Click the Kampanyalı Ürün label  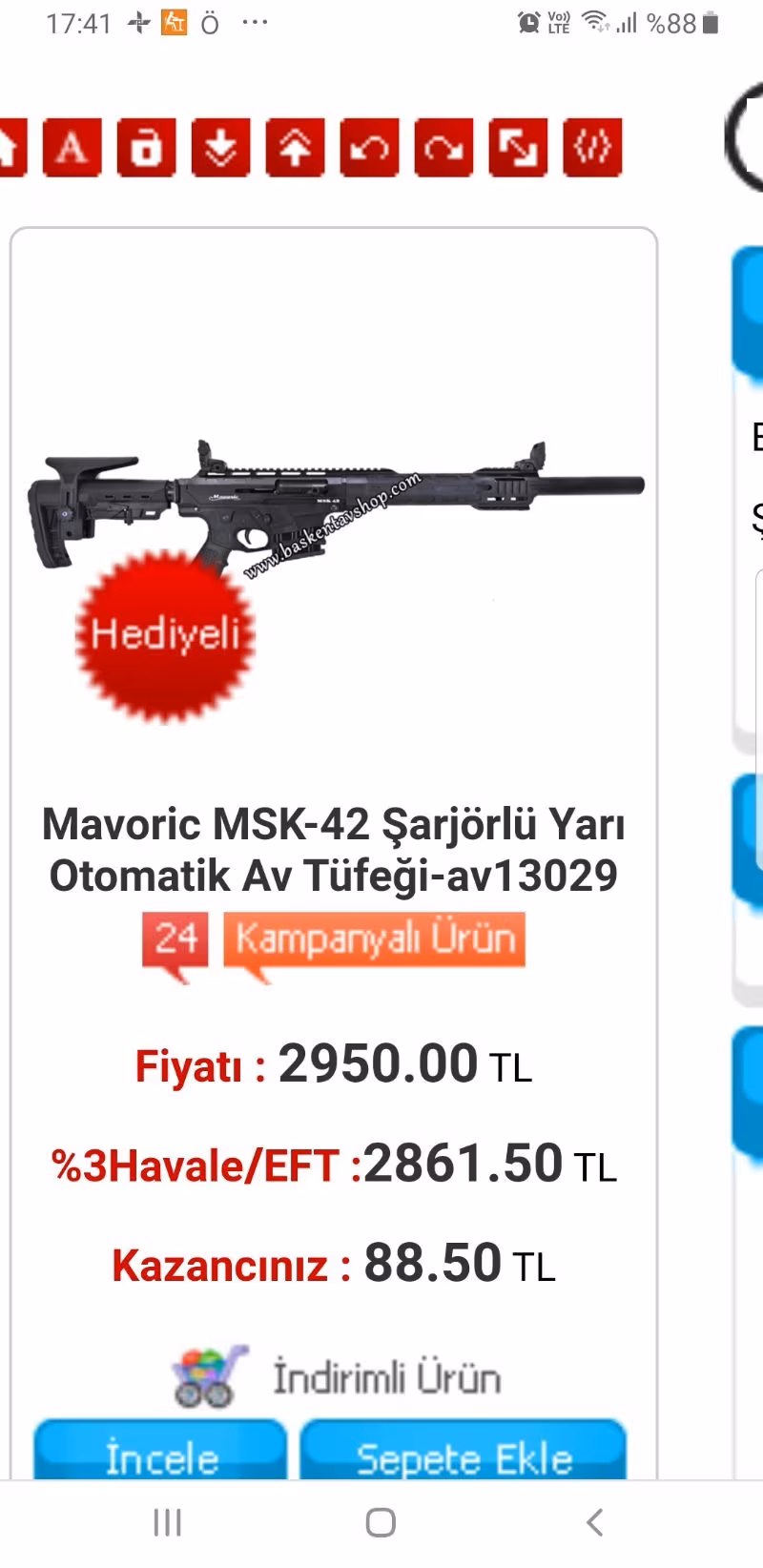pos(373,938)
